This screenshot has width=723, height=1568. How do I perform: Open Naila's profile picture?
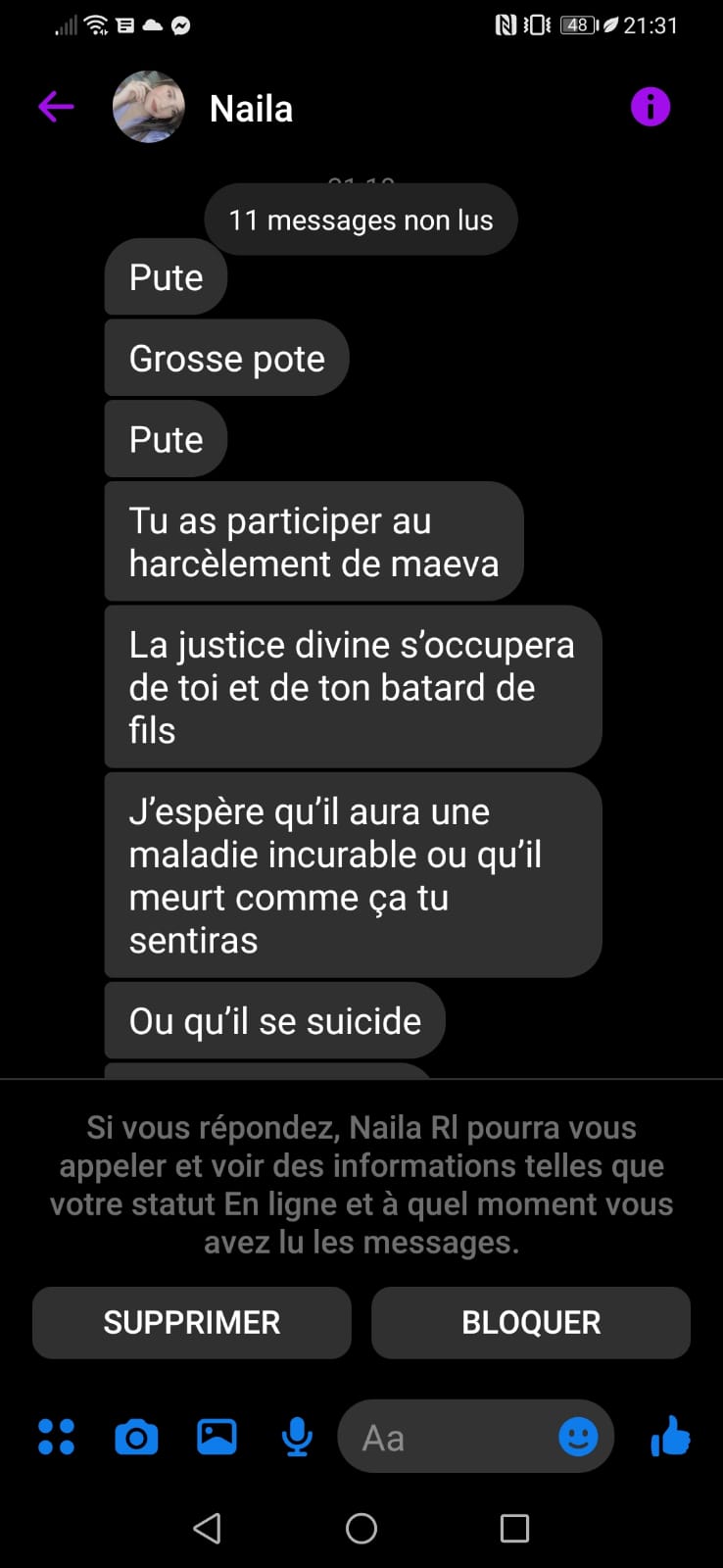(x=149, y=107)
